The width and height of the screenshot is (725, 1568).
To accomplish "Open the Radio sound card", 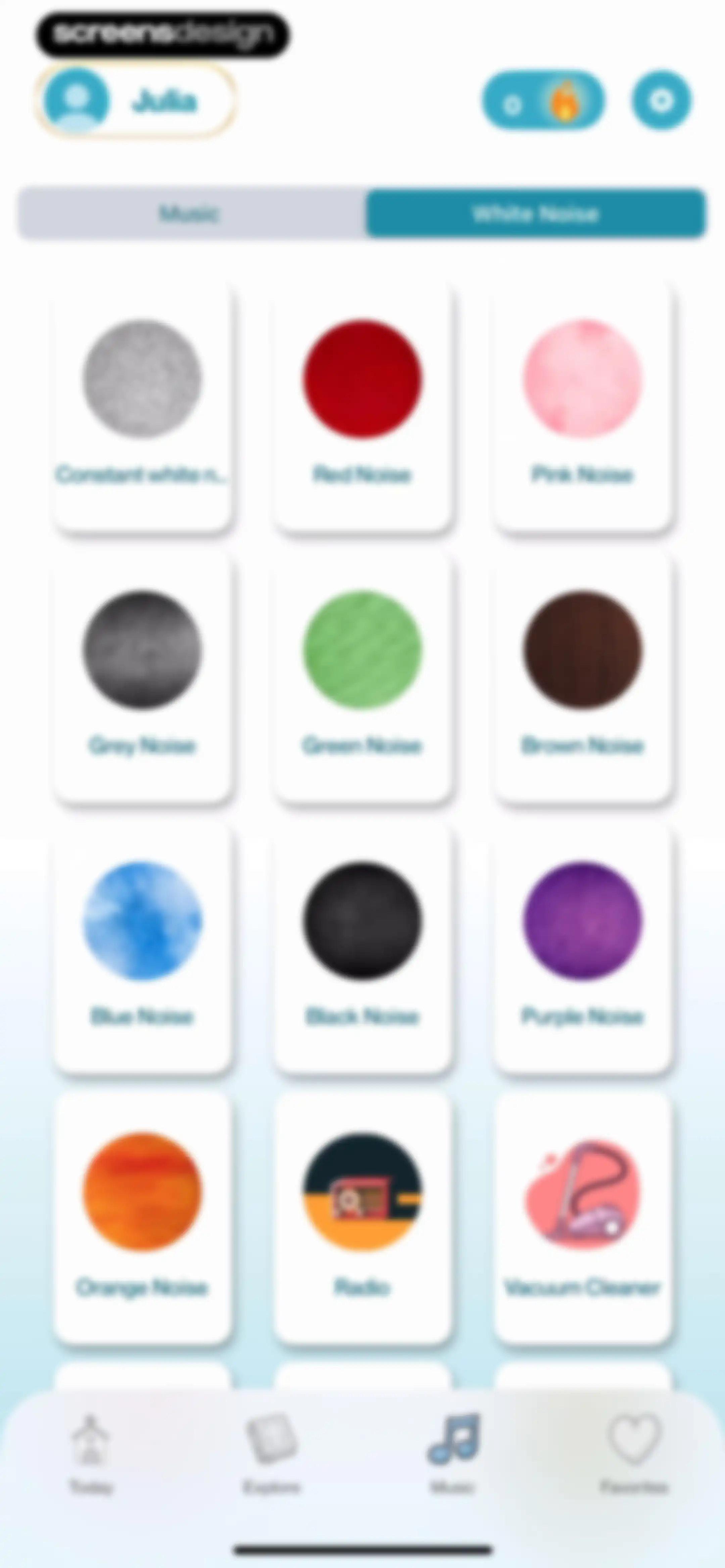I will (x=362, y=1218).
